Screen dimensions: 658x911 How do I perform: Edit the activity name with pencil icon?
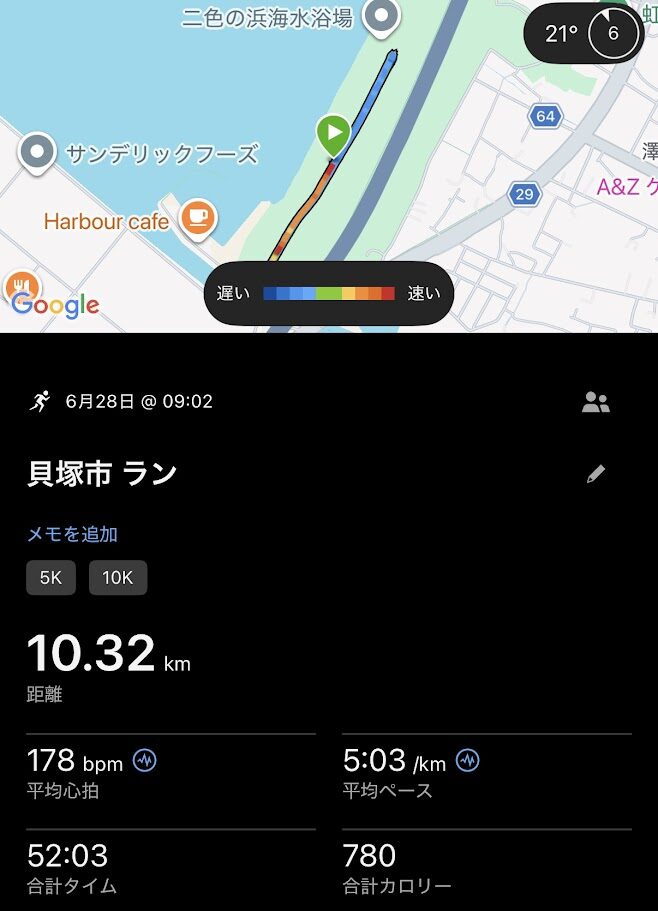point(596,474)
